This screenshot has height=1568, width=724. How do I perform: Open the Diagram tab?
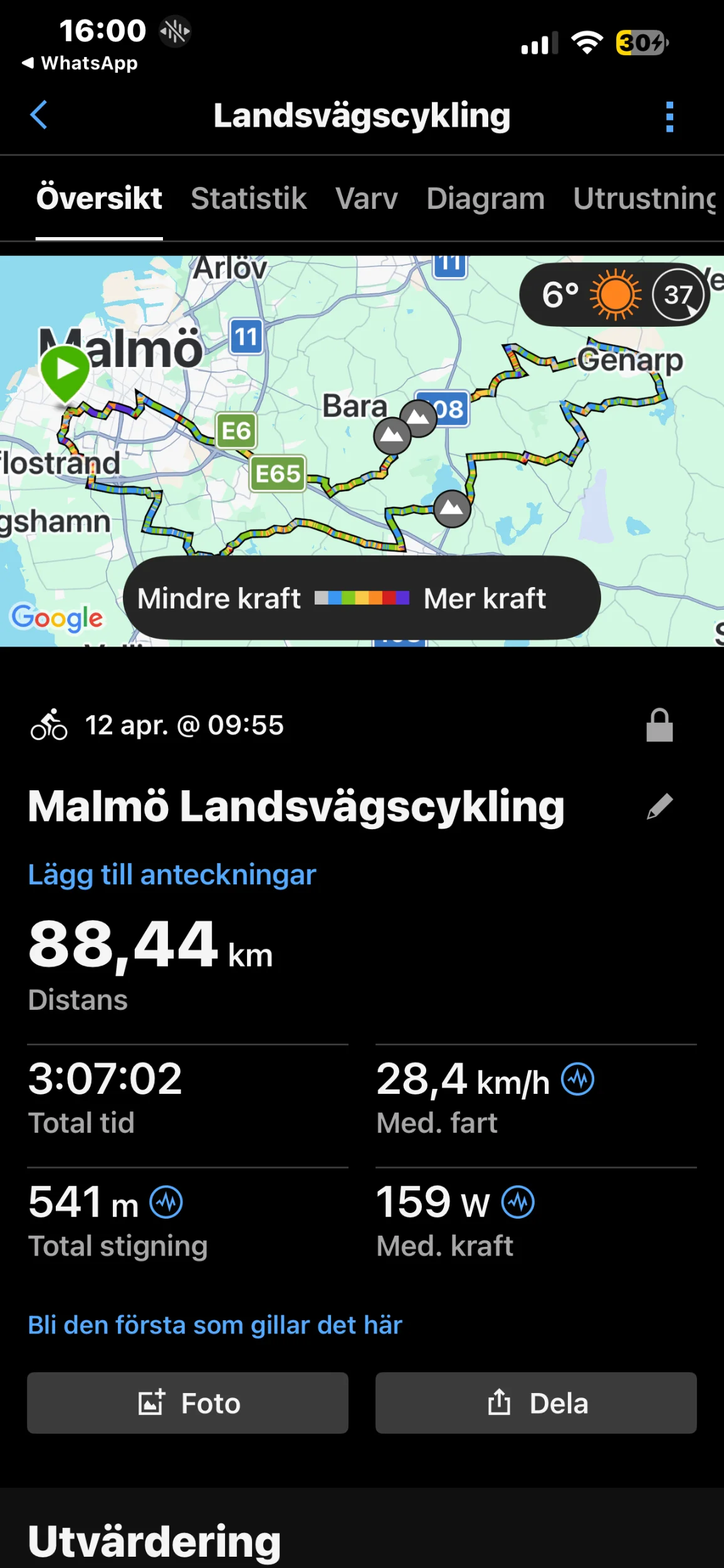tap(486, 198)
